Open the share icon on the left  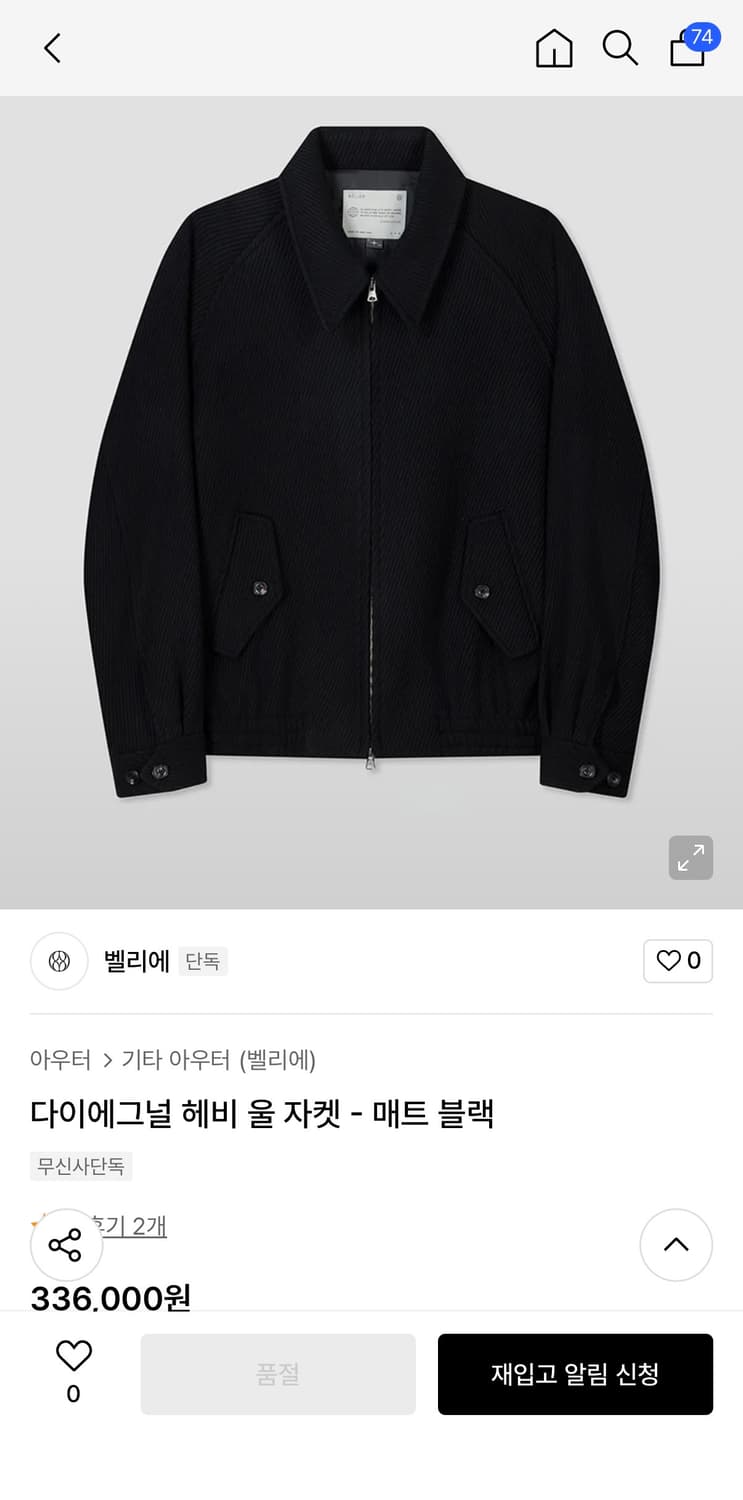(x=66, y=1245)
